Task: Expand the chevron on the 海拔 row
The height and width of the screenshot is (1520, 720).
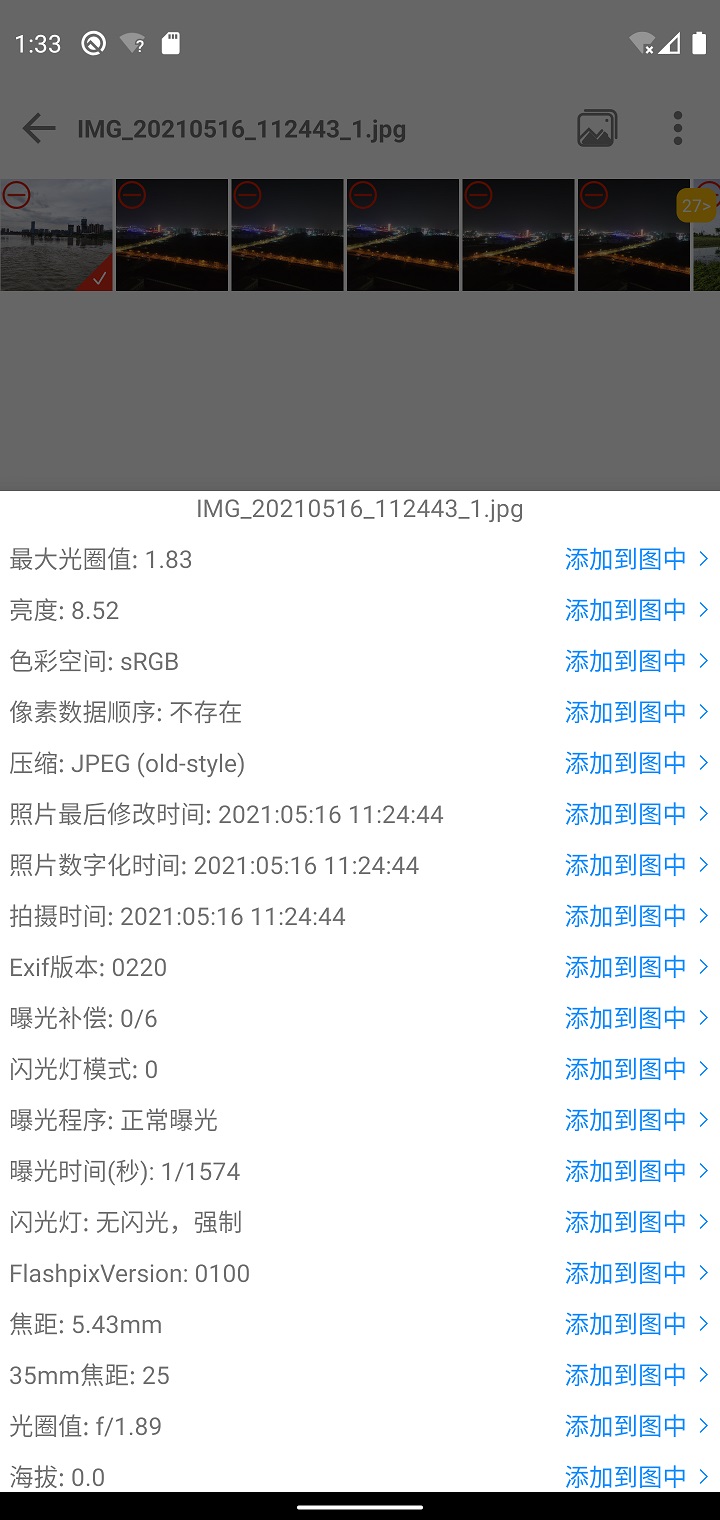Action: [703, 1477]
